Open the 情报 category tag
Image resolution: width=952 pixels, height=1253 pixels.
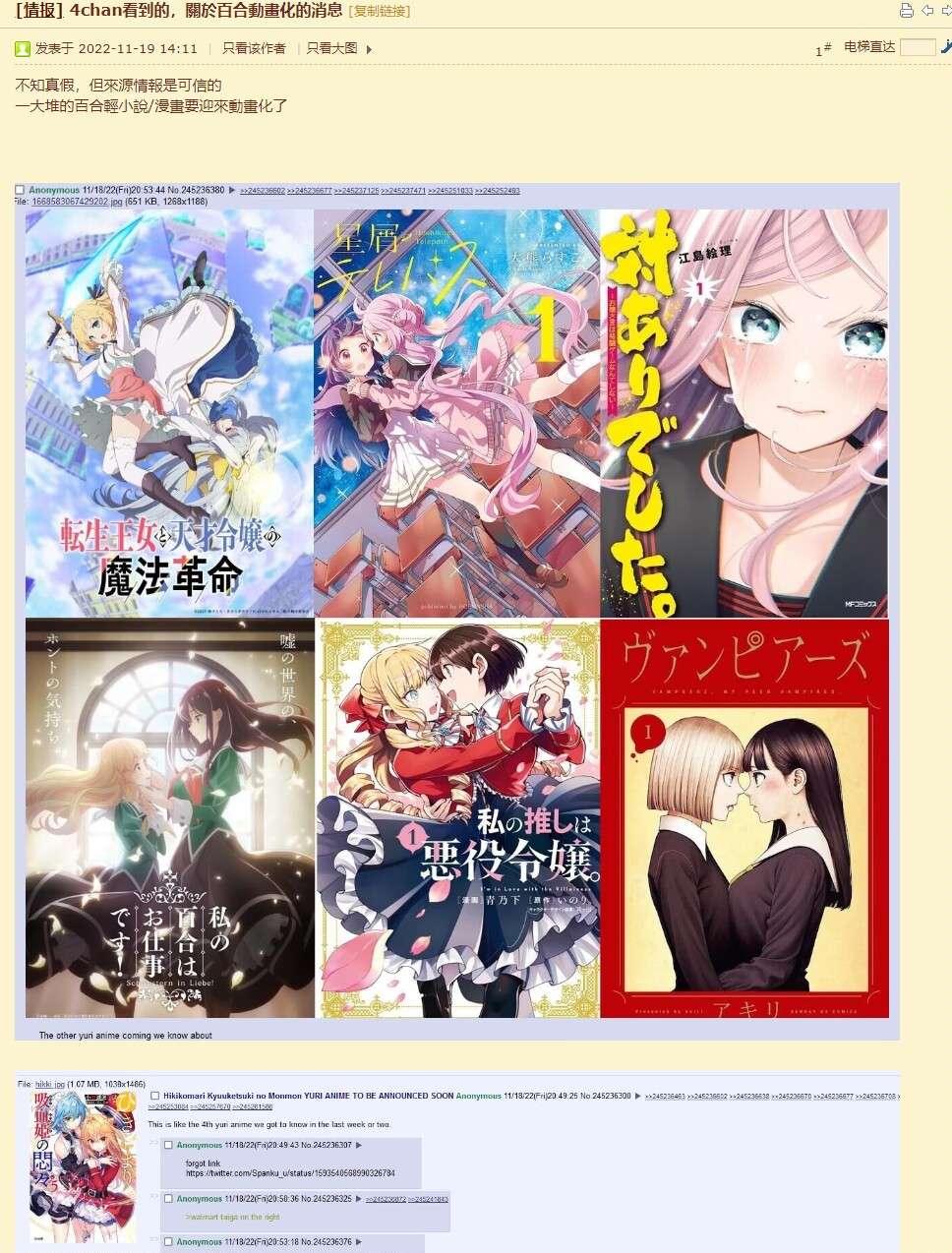(x=39, y=11)
